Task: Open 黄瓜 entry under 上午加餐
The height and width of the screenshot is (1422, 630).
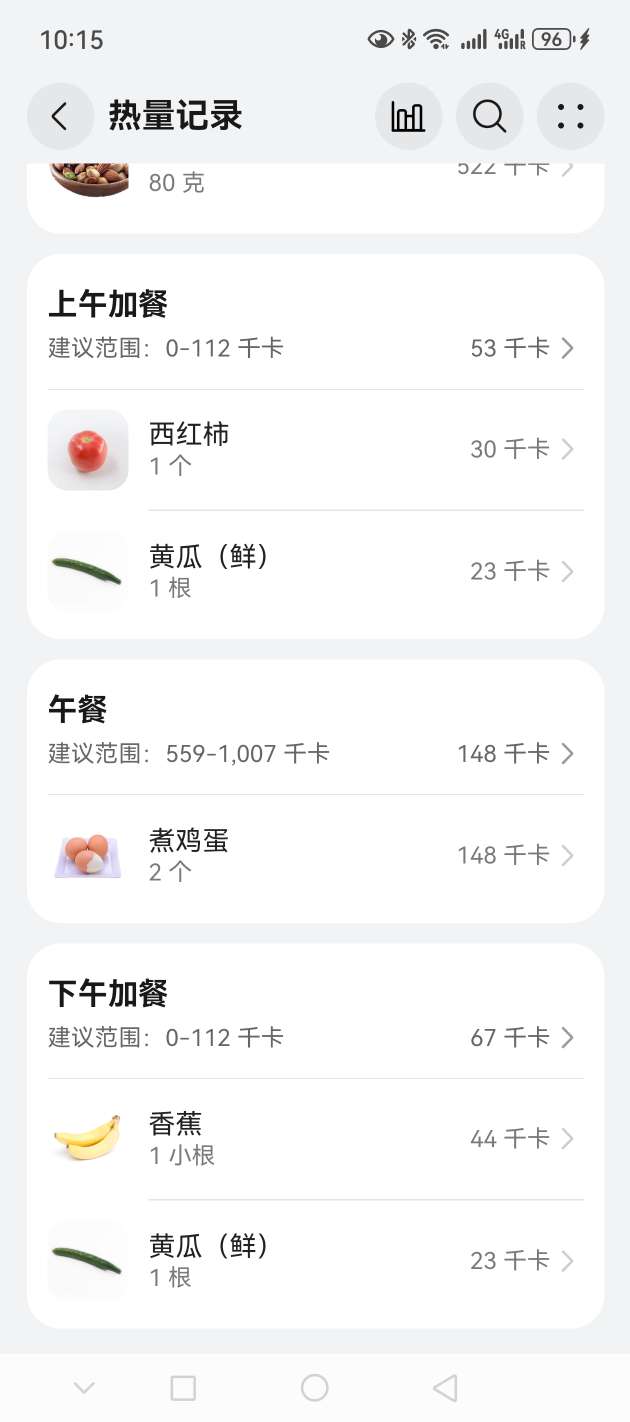Action: pos(315,571)
